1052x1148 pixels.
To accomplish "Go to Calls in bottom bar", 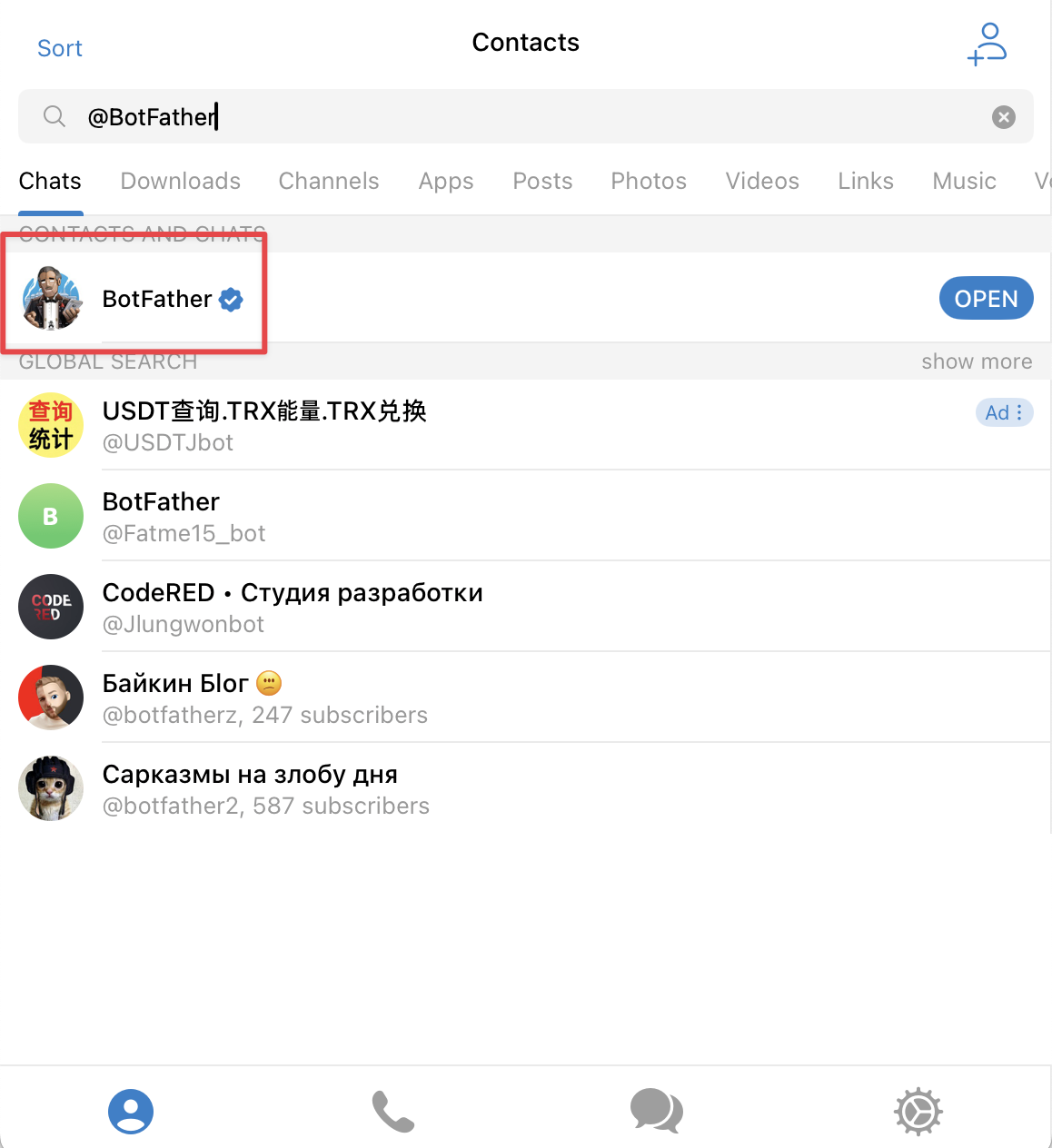I will tap(393, 1112).
